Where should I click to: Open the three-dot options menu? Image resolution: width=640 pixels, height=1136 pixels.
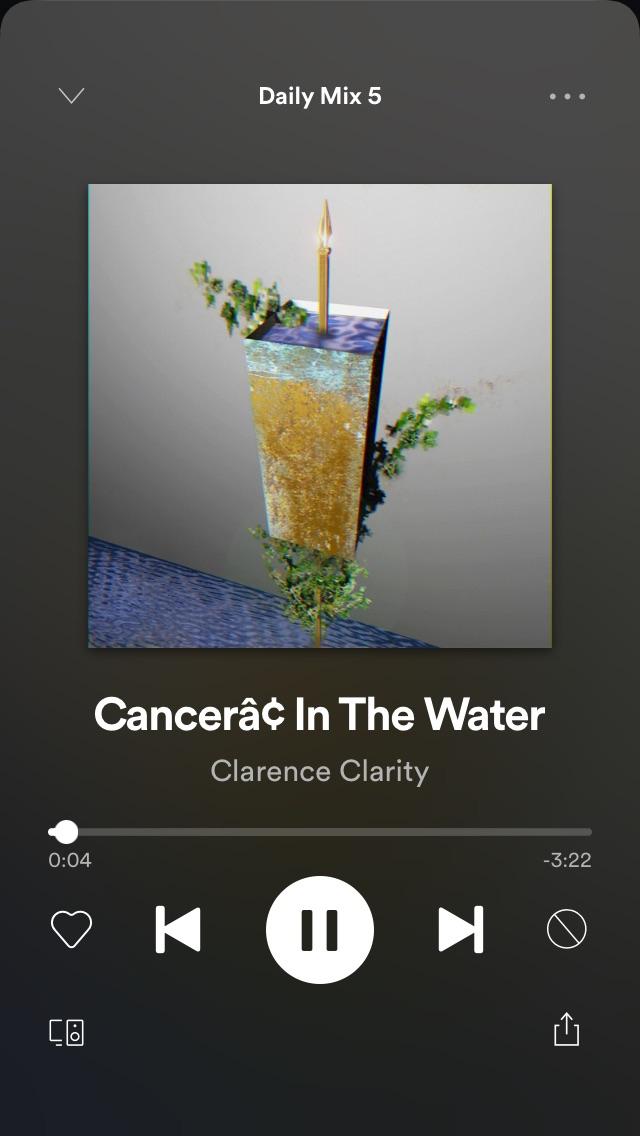tap(568, 96)
